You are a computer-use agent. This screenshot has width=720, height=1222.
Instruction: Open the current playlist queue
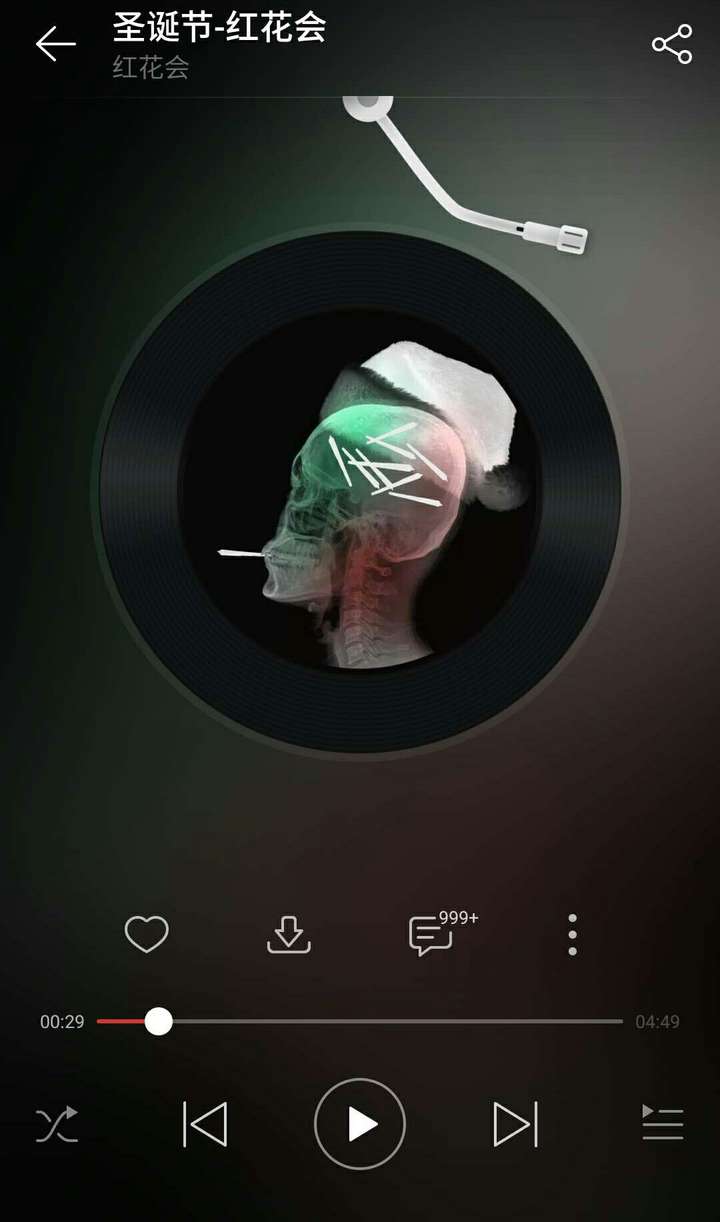tap(662, 1124)
